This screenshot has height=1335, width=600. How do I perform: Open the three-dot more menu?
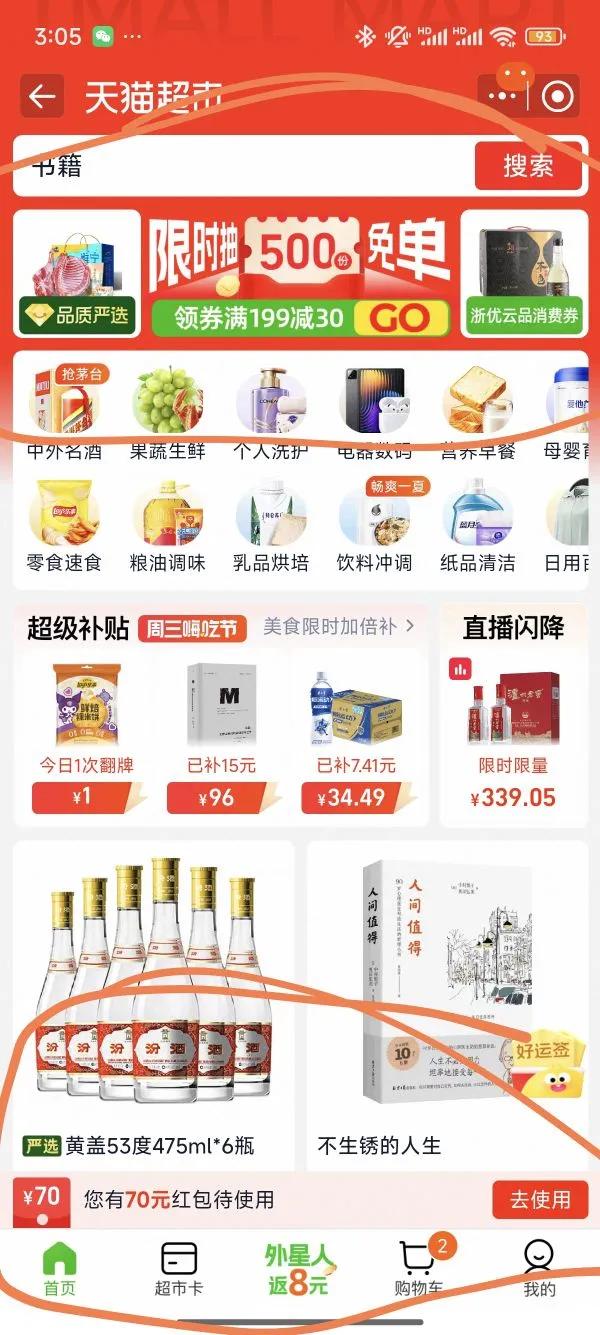504,97
